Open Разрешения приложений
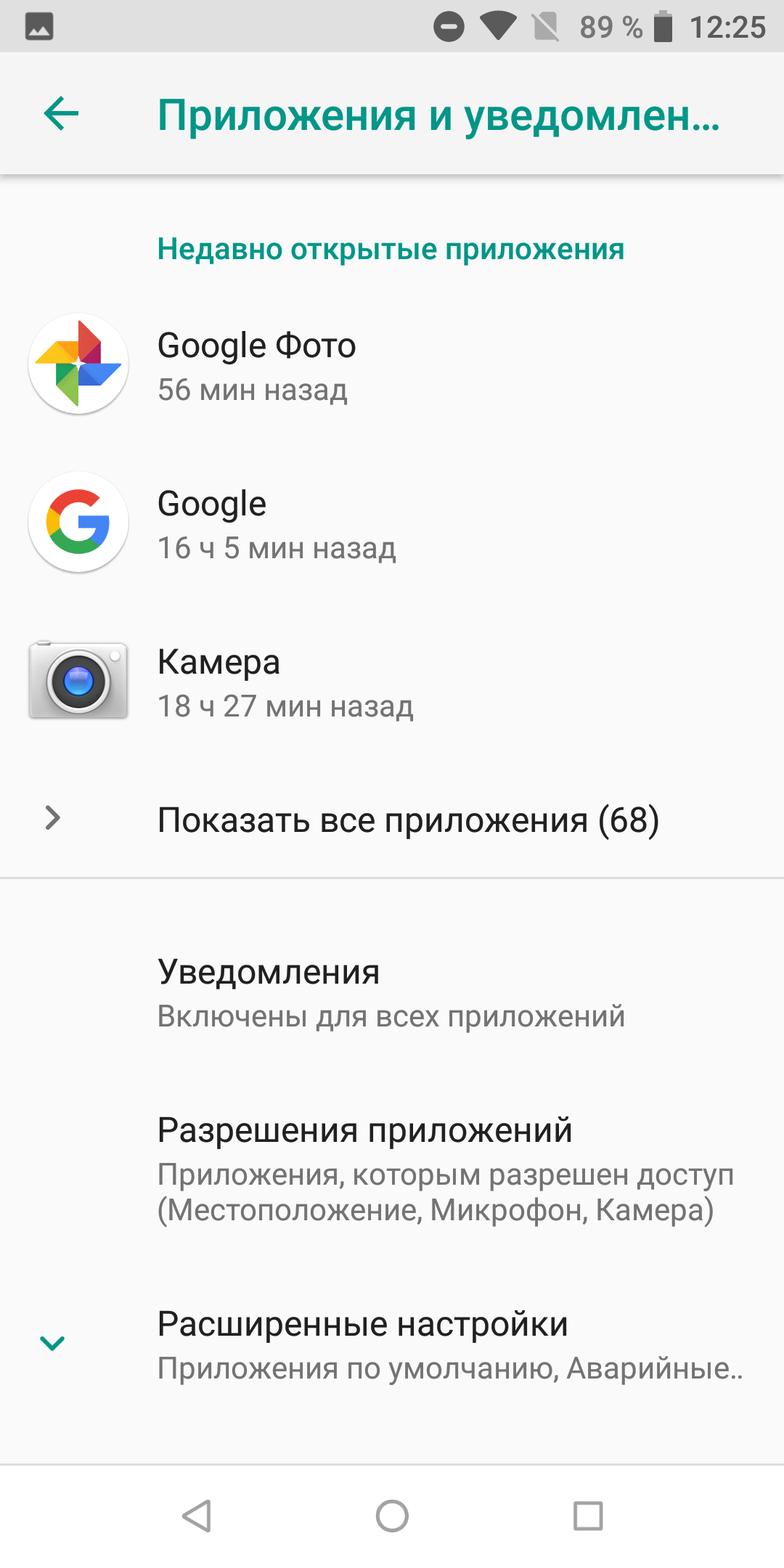 coord(392,1169)
